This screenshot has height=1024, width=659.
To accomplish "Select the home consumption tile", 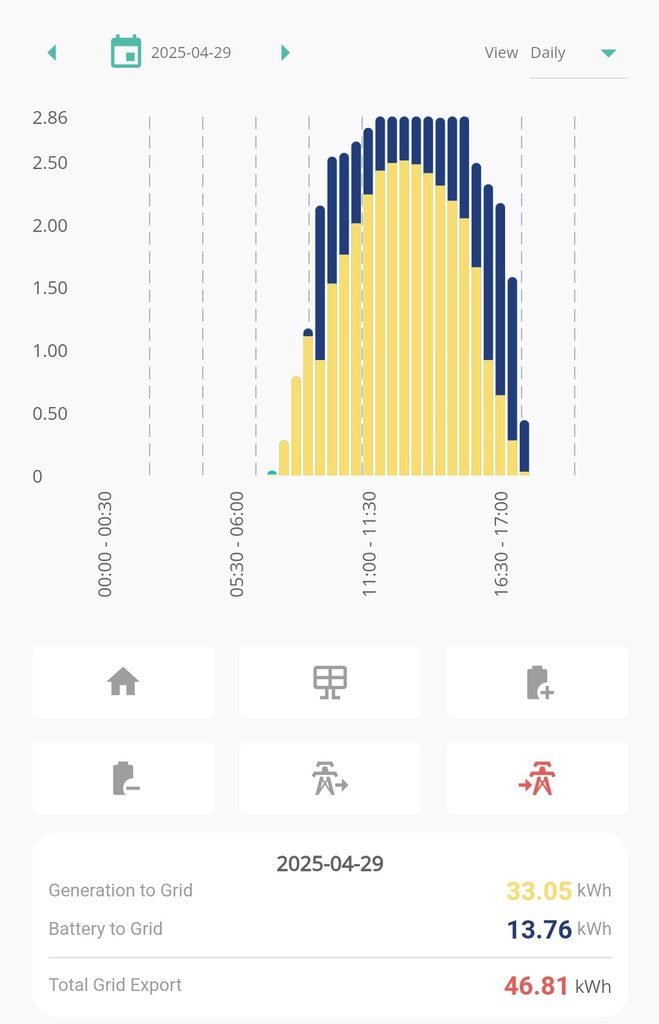I will (x=123, y=682).
